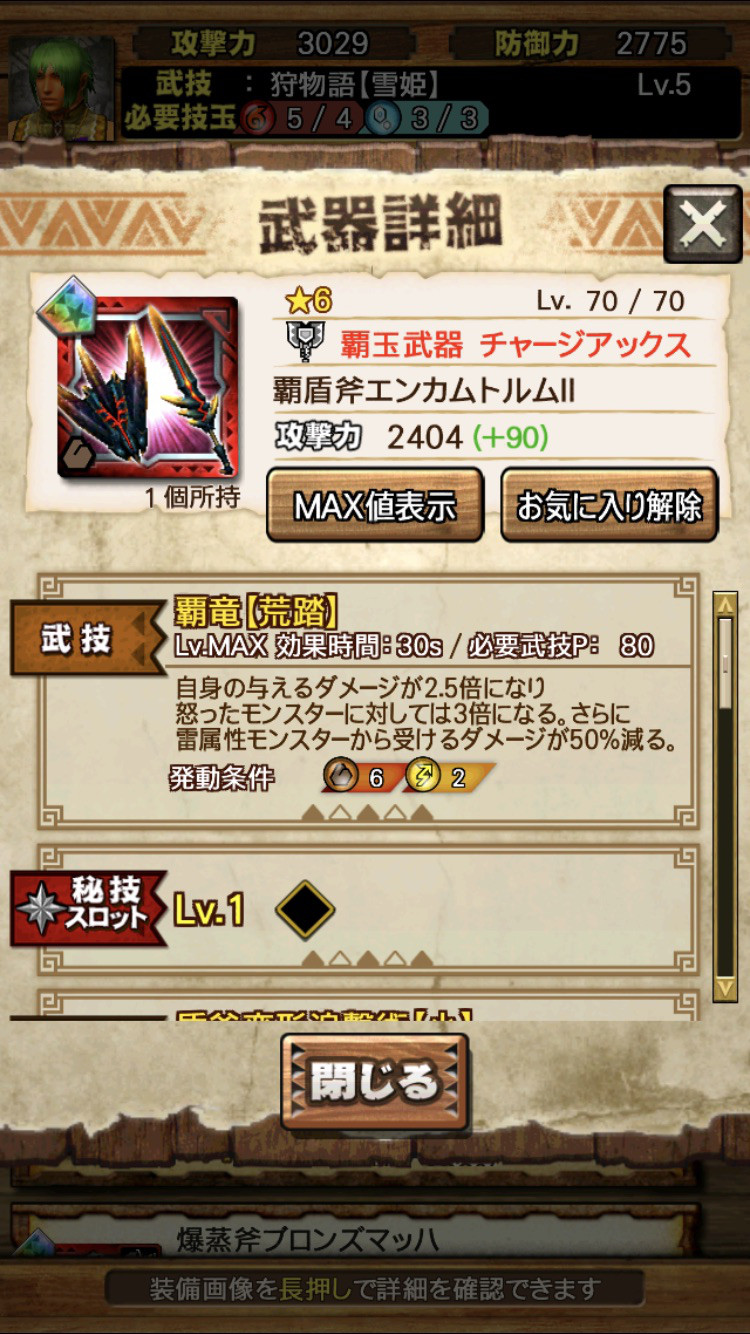Tap the scrollbar down arrow
750x1334 pixels.
pyautogui.click(x=725, y=988)
